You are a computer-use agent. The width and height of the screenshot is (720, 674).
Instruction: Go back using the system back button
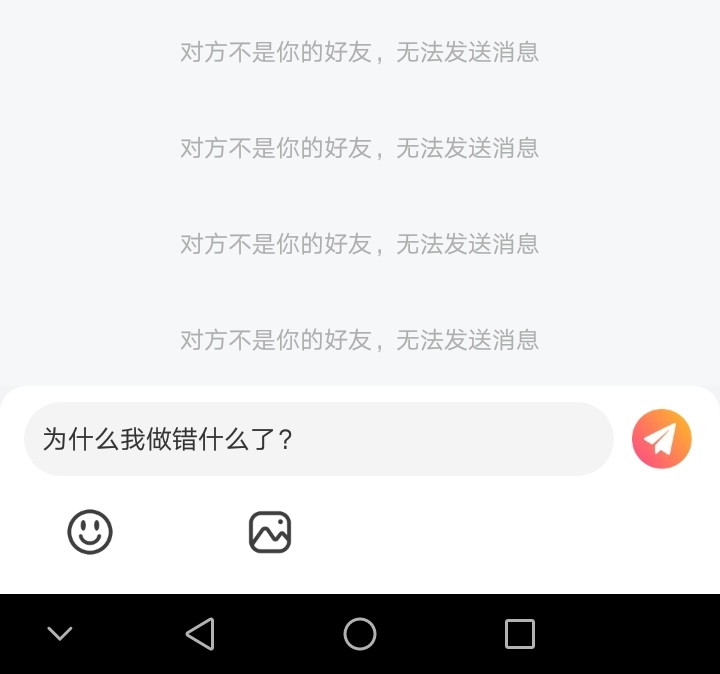coord(200,634)
